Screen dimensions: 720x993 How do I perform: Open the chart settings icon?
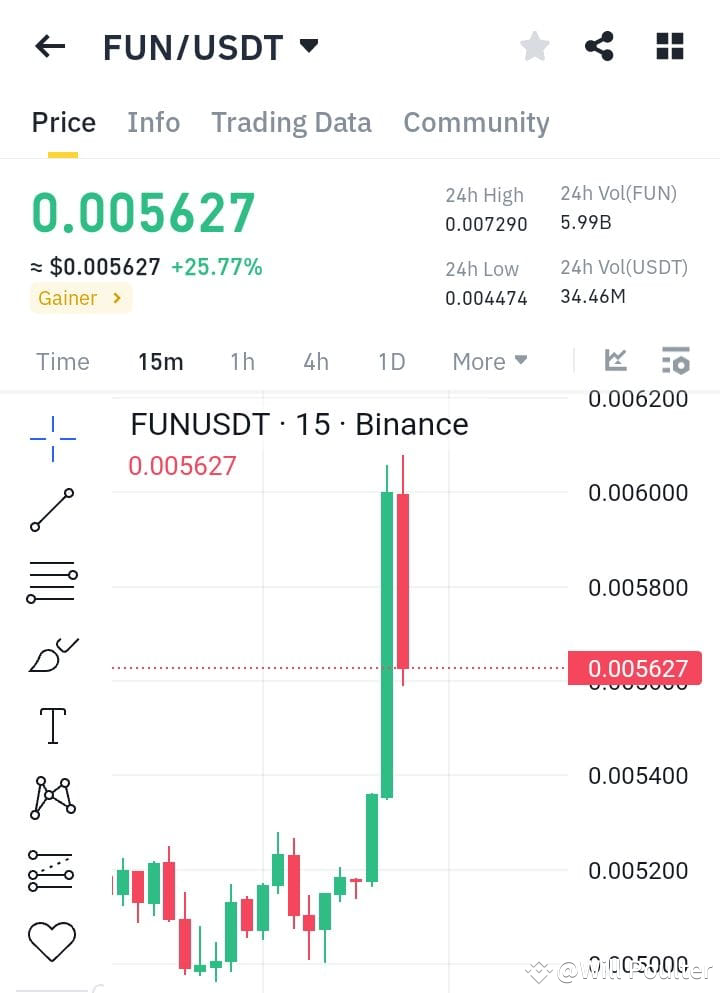[x=675, y=361]
